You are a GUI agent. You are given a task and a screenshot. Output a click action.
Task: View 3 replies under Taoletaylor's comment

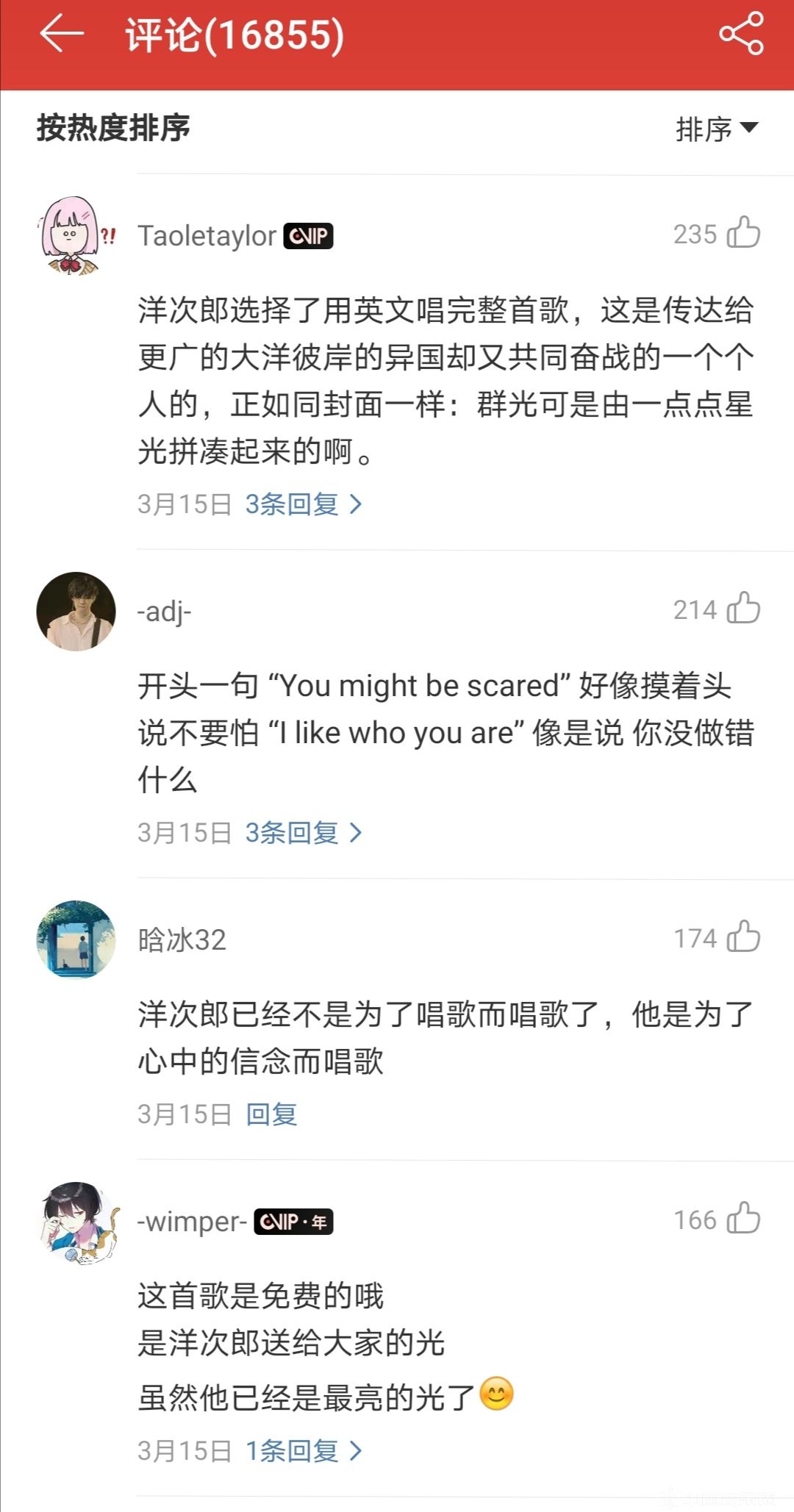pos(303,504)
